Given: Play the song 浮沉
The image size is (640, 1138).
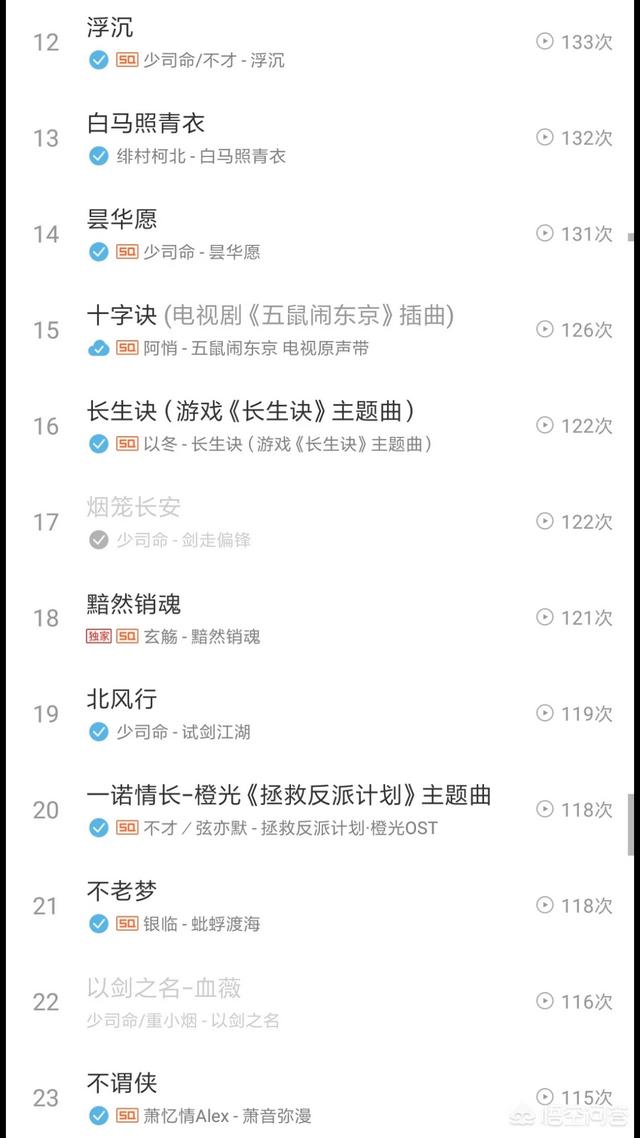Looking at the screenshot, I should coord(319,42).
